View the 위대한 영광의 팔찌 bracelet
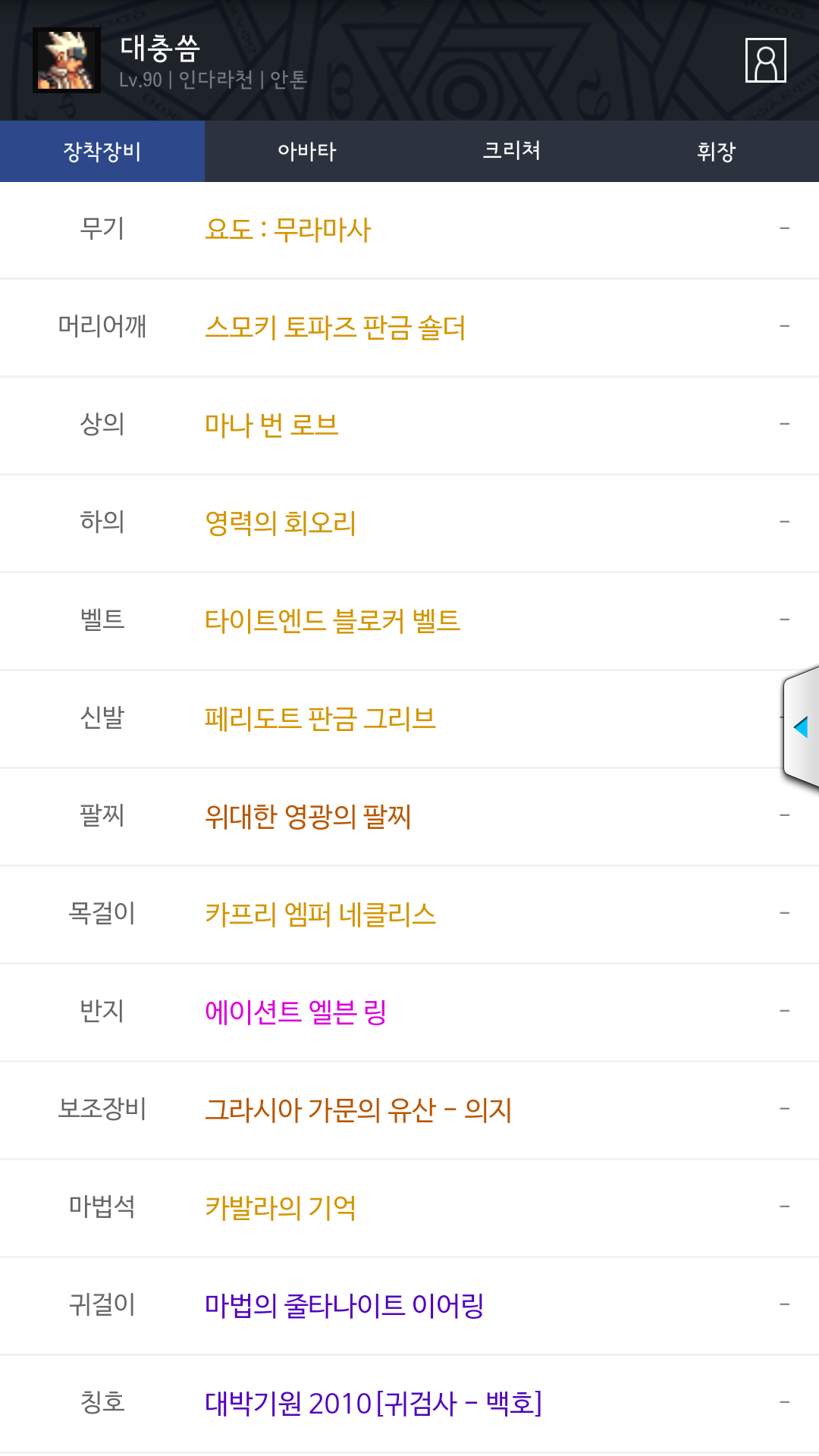 pos(308,817)
